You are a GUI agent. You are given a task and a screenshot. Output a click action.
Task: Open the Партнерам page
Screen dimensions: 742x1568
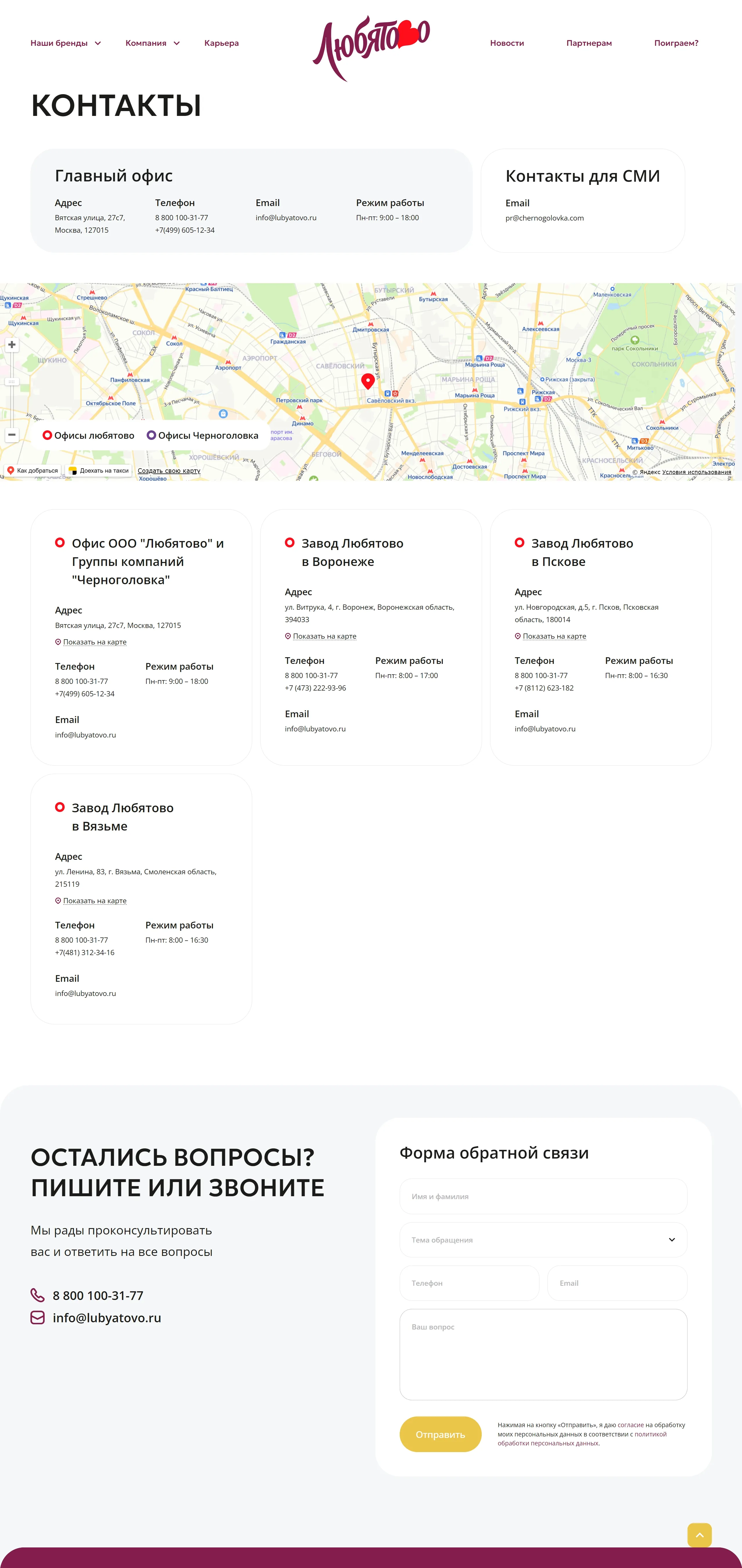pyautogui.click(x=589, y=43)
